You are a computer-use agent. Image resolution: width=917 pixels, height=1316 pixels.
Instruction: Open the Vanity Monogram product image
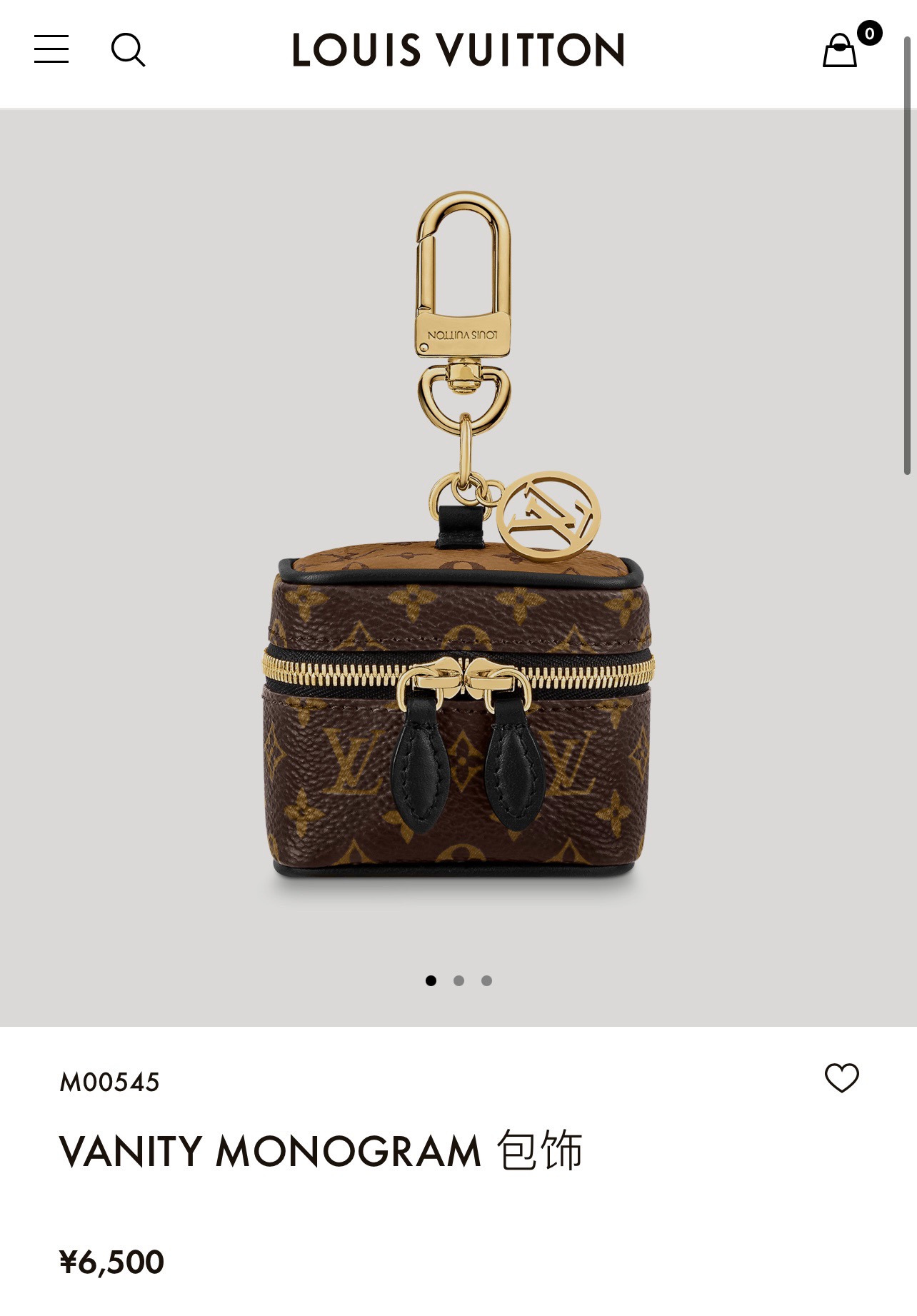point(459,543)
